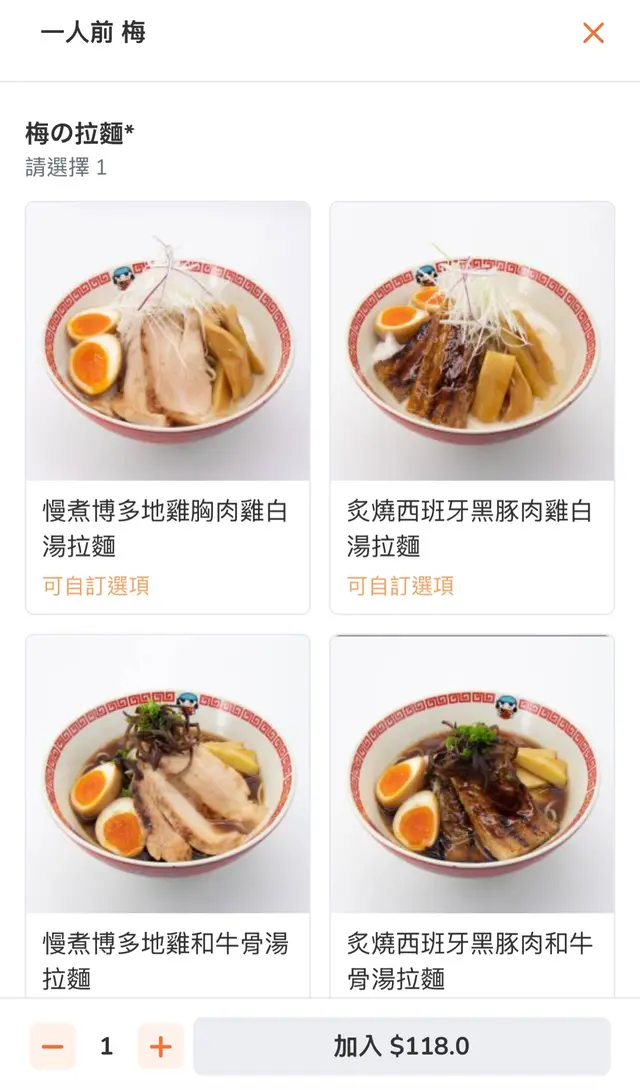This screenshot has width=640, height=1090.
Task: Pick 慢煮博多地雞和牛骨湯拉麵
Action: [x=167, y=815]
